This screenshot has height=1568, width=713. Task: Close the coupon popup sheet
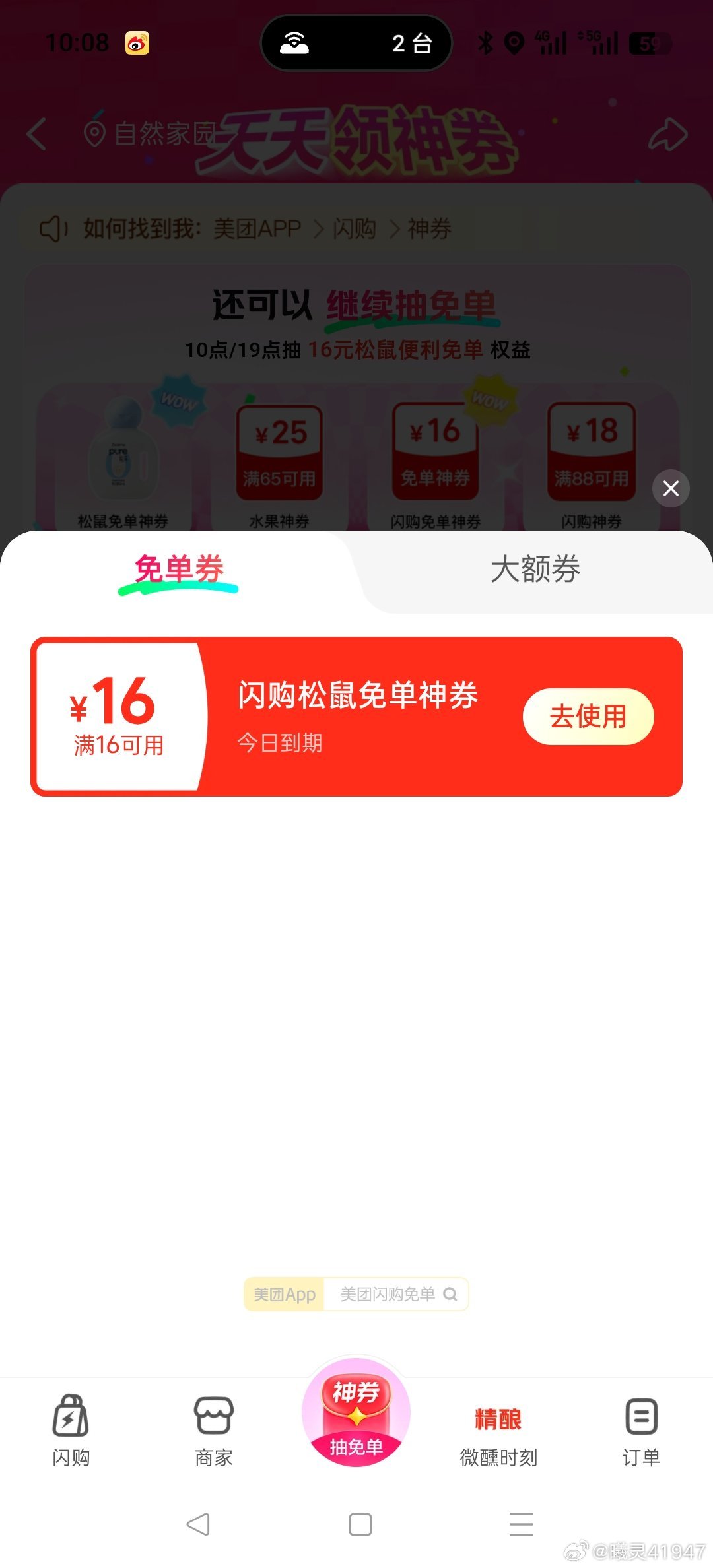[x=671, y=488]
